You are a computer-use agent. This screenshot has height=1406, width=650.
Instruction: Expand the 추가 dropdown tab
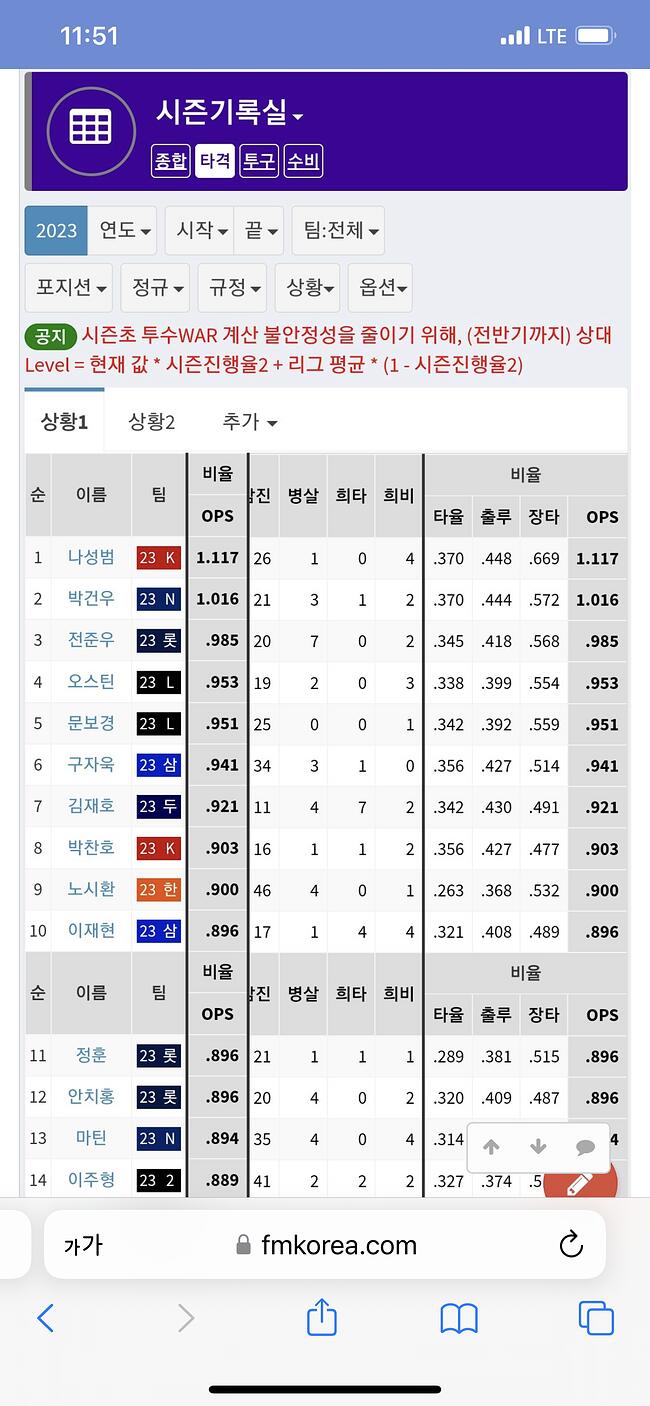click(x=249, y=421)
